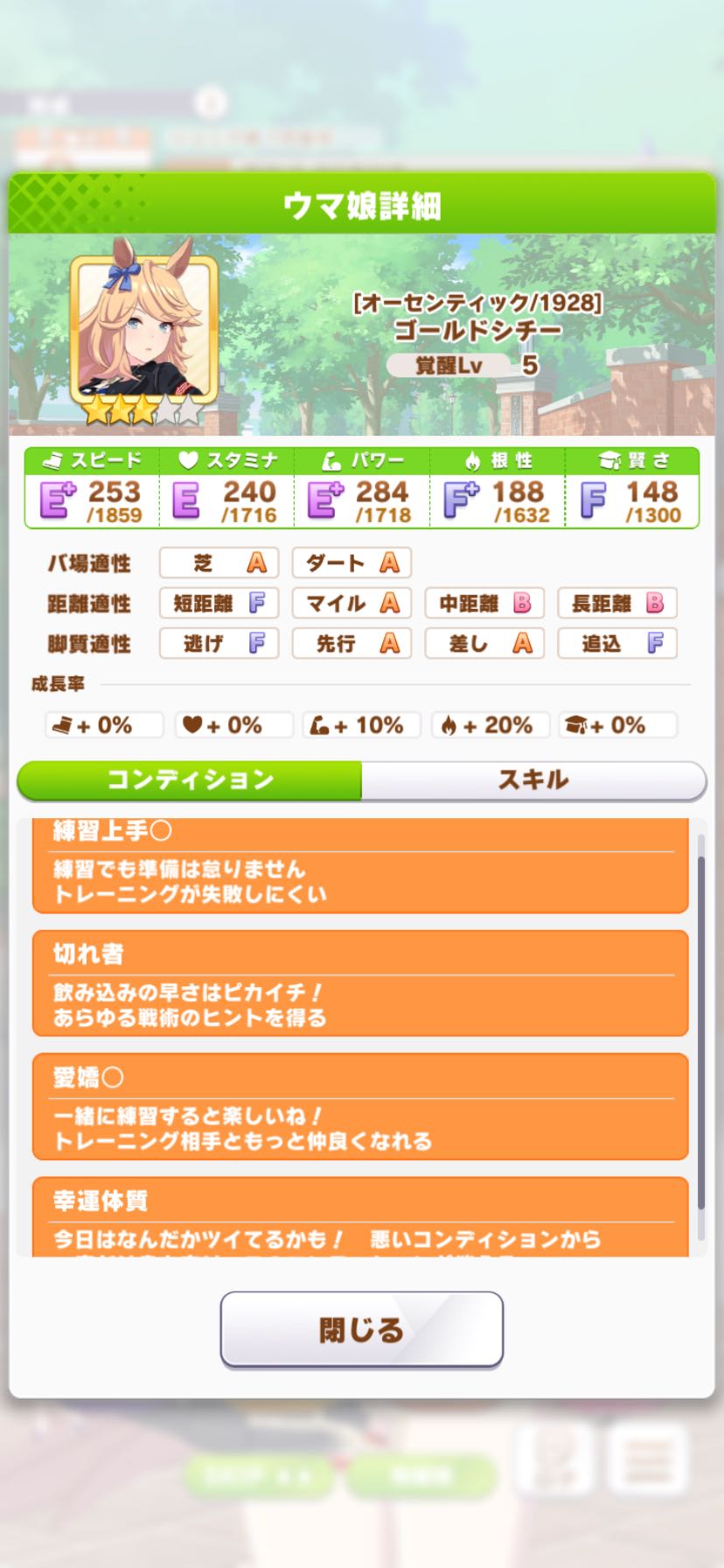Viewport: 724px width, 1568px height.
Task: Close the dialog with 閉じる button
Action: 361,1329
